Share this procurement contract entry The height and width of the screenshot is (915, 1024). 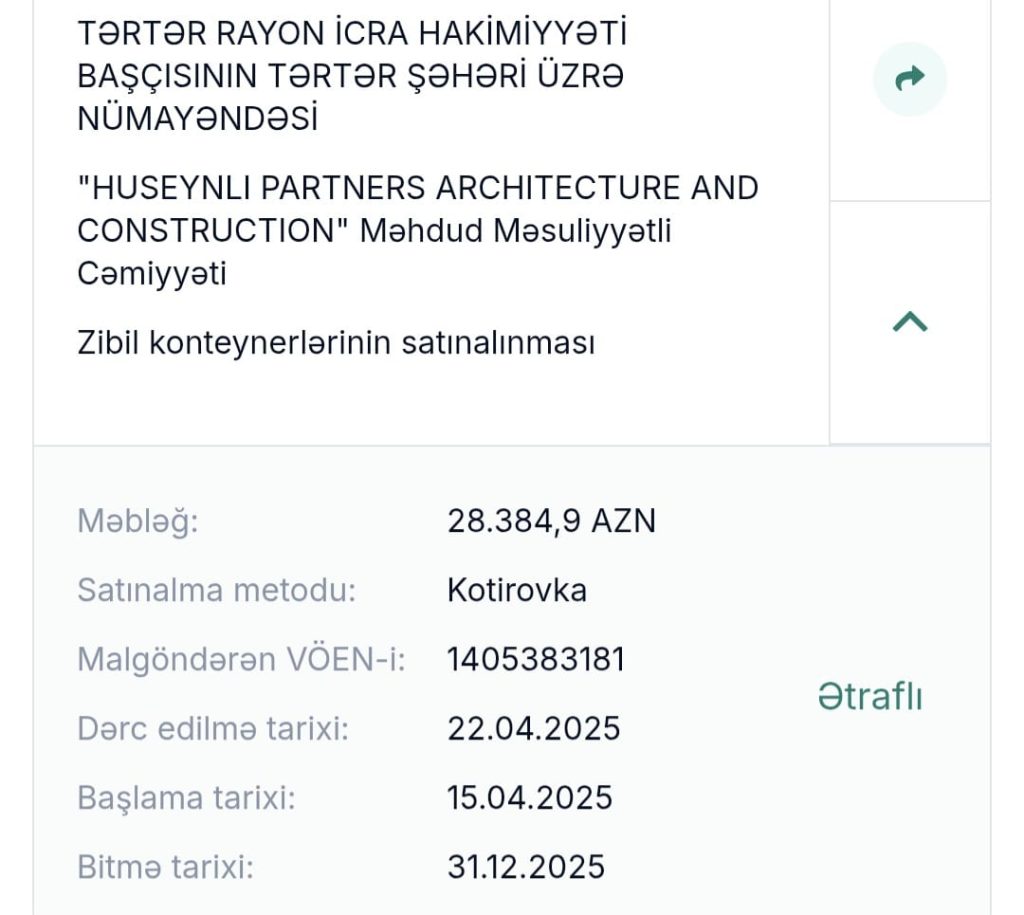(909, 79)
